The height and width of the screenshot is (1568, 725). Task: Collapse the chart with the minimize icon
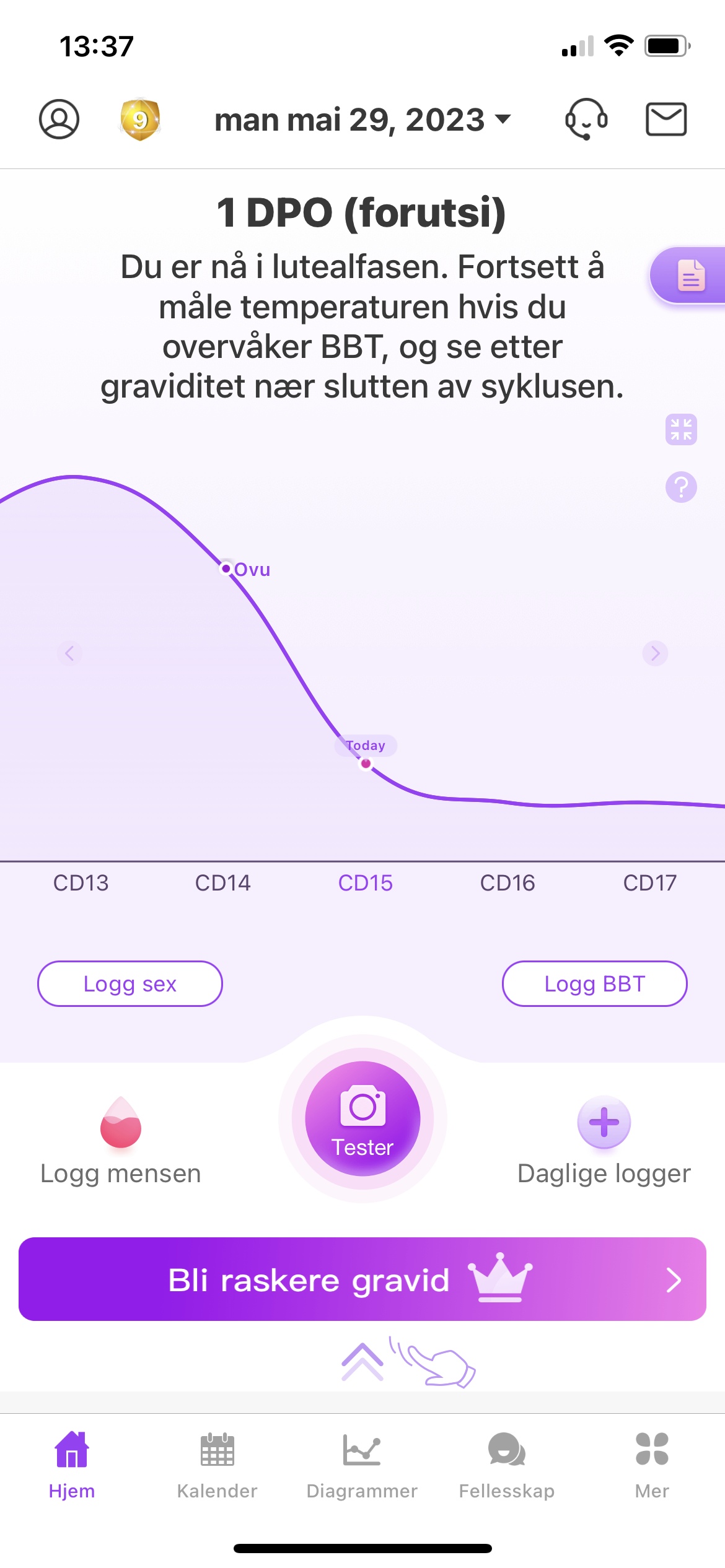click(x=681, y=429)
